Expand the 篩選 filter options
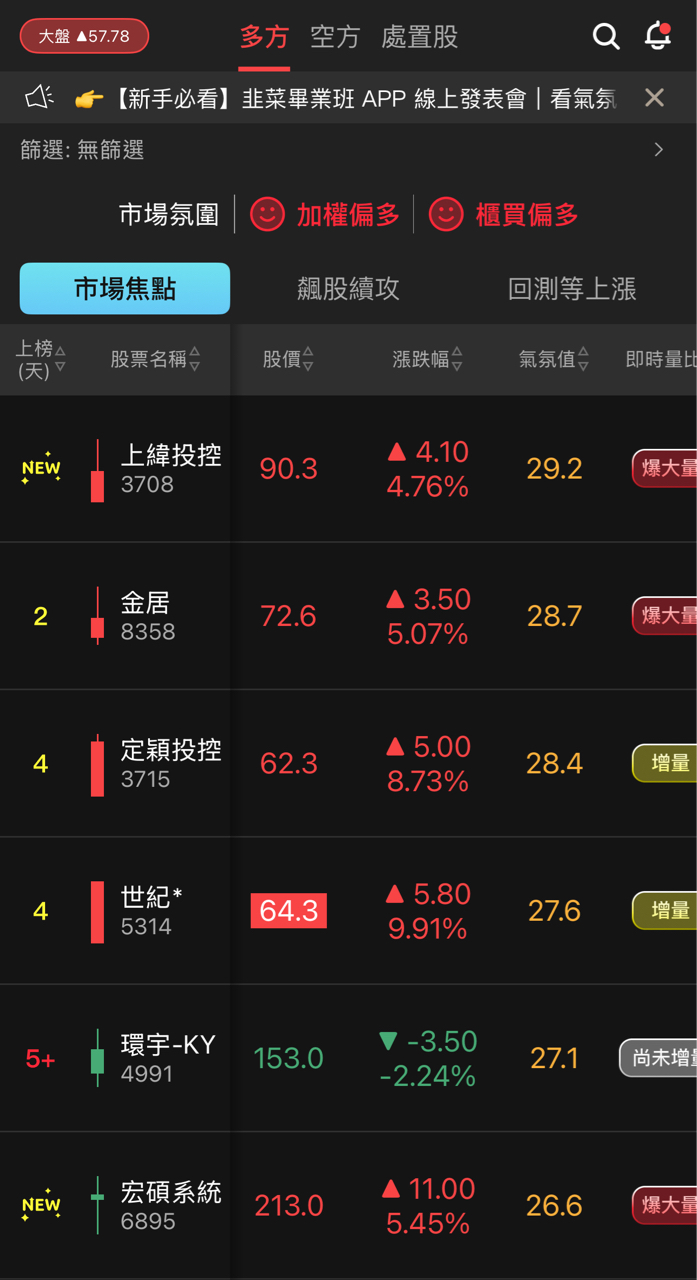Image resolution: width=697 pixels, height=1280 pixels. (657, 150)
